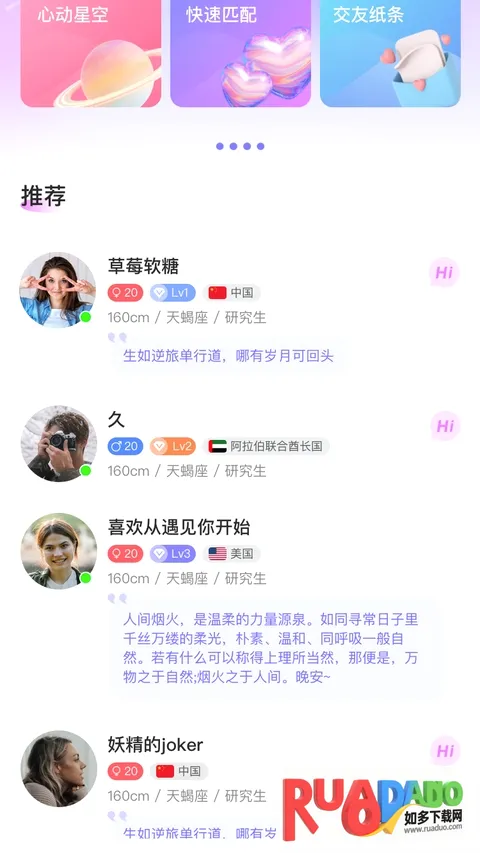Tap the banner page indicator dots
The height and width of the screenshot is (853, 480).
240,146
